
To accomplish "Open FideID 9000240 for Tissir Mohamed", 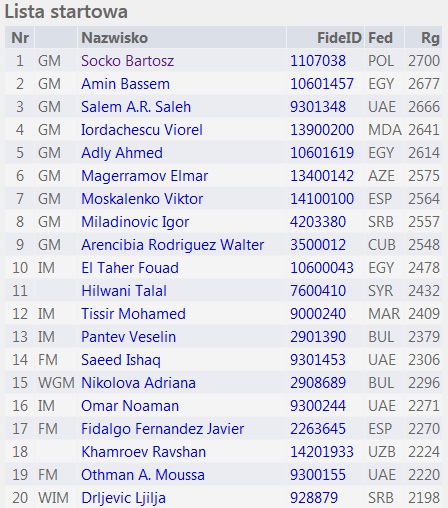I will [x=318, y=314].
